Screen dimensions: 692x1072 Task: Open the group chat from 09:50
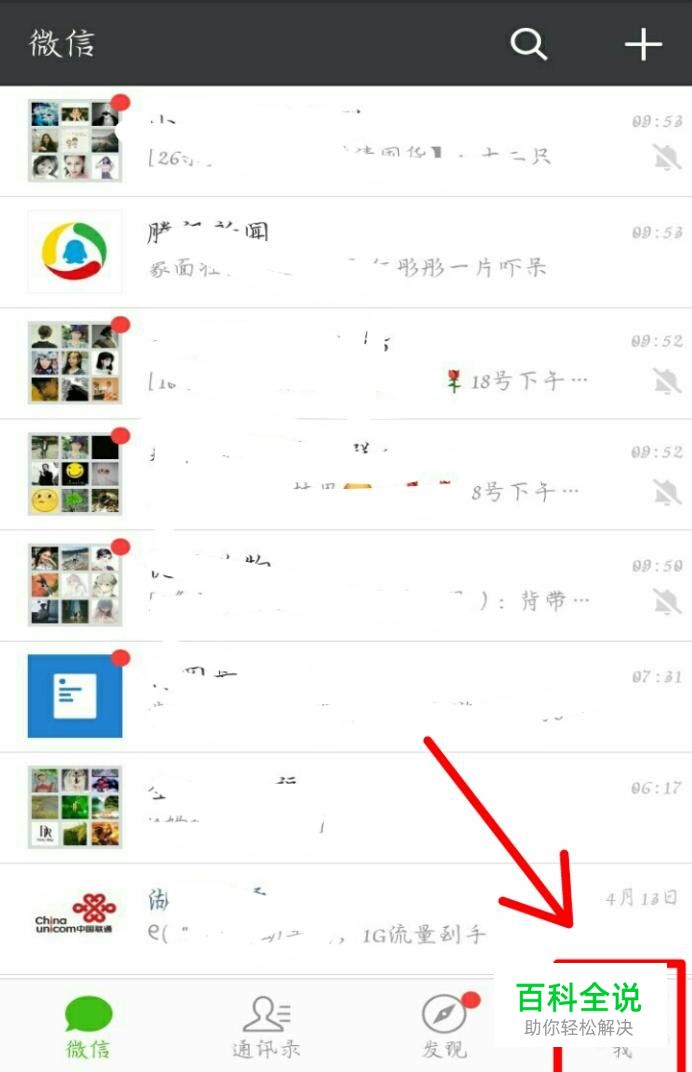(x=346, y=585)
